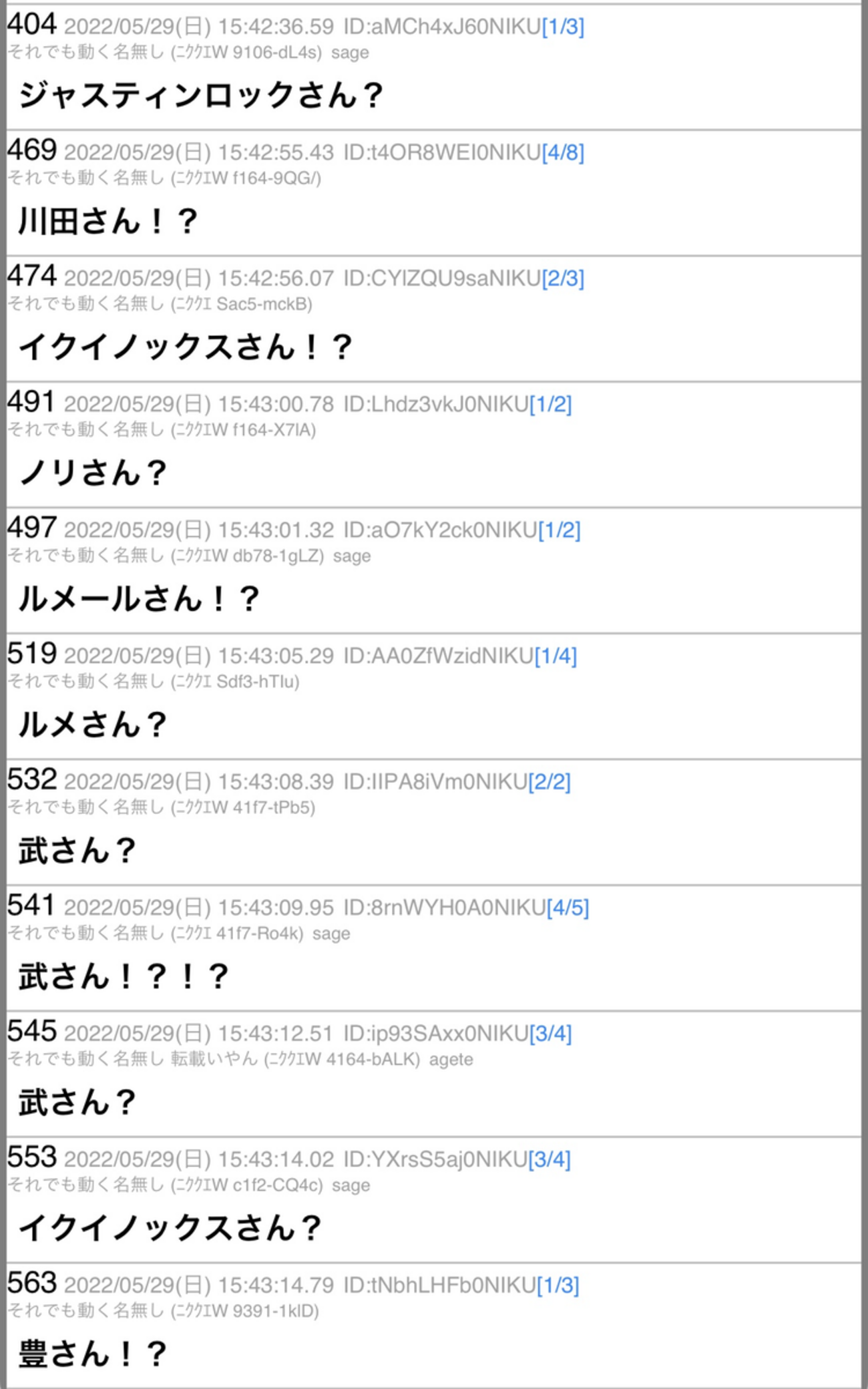Select the [1/2] ID link on post 491
This screenshot has width=868, height=1389.
coord(550,405)
